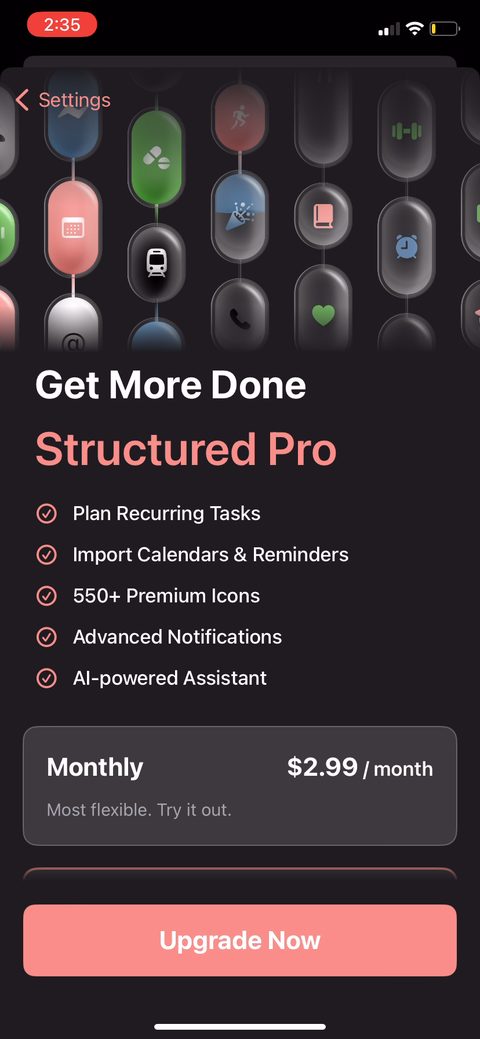Image resolution: width=480 pixels, height=1039 pixels.
Task: Select the Monthly $2.99 plan
Action: click(x=240, y=785)
